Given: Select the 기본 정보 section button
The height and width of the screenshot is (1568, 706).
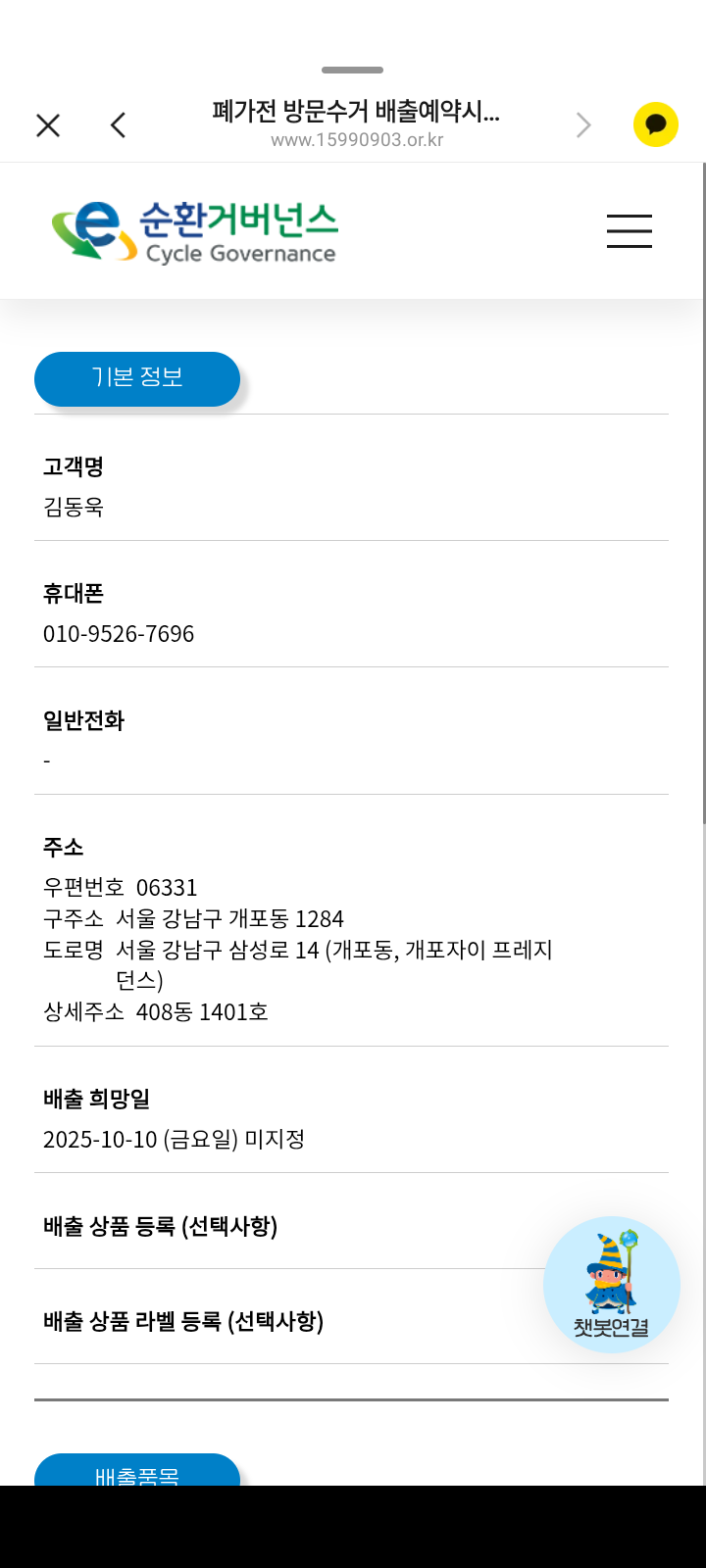Looking at the screenshot, I should (x=137, y=379).
